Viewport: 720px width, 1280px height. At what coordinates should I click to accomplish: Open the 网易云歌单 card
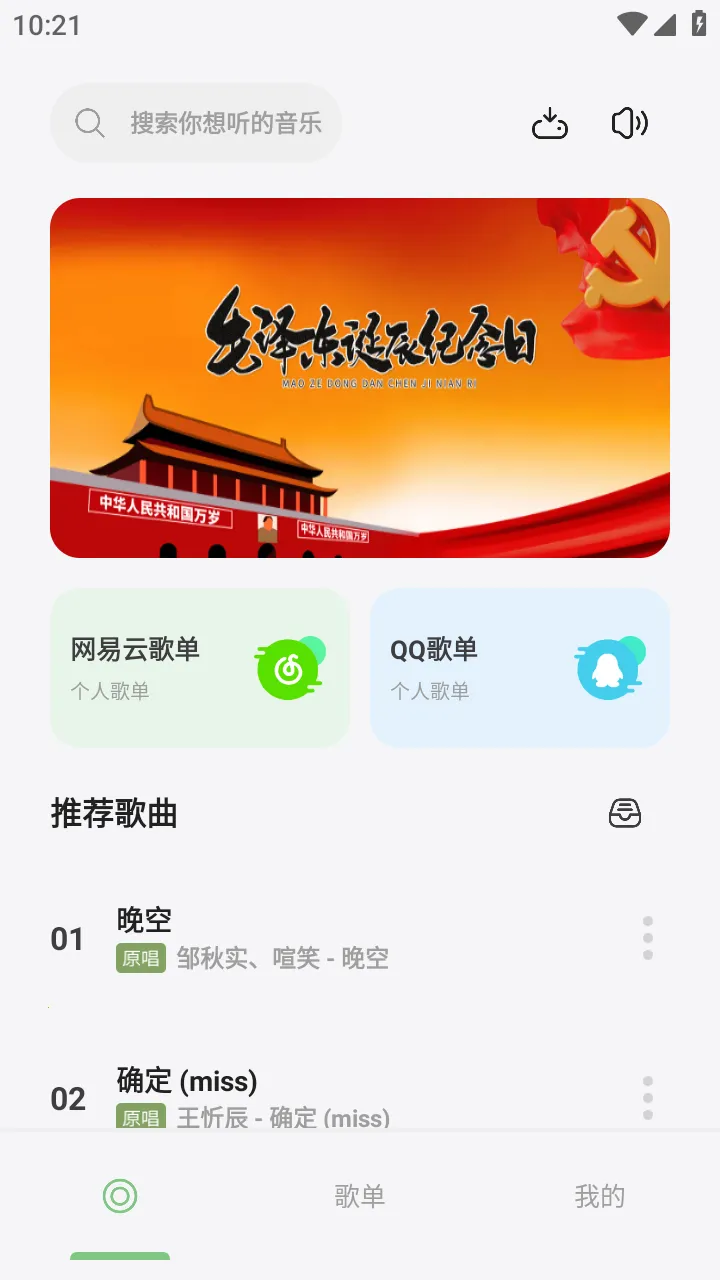coord(200,668)
